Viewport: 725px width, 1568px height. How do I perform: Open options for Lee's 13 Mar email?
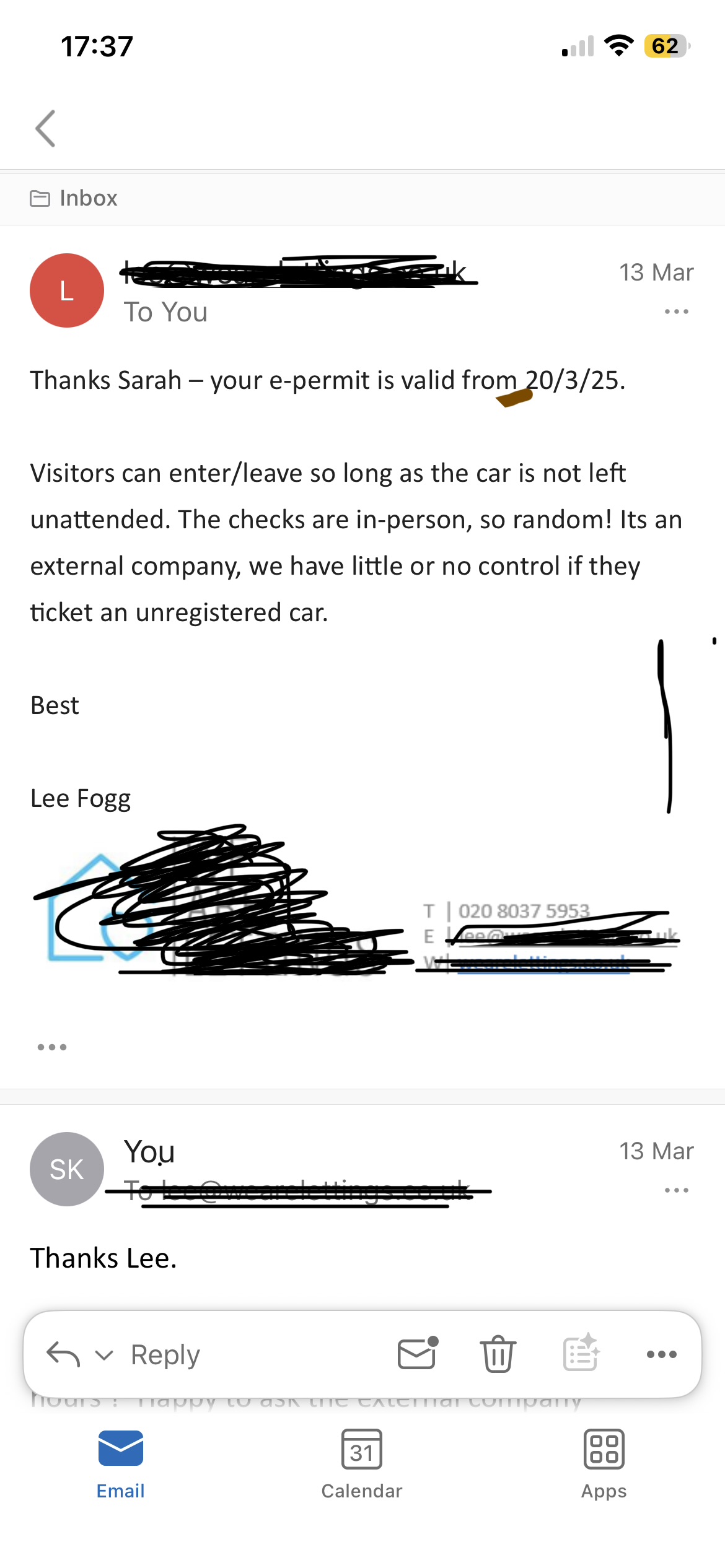pos(676,311)
